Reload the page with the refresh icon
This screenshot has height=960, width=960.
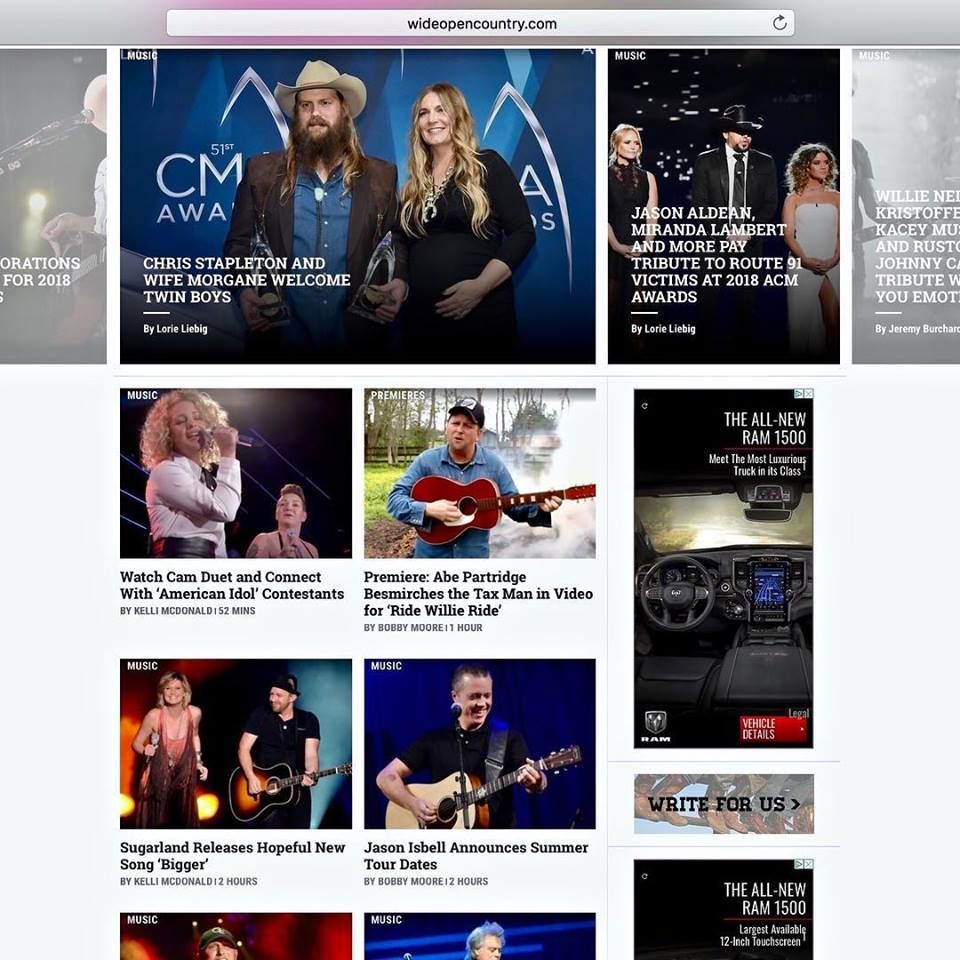[x=779, y=23]
